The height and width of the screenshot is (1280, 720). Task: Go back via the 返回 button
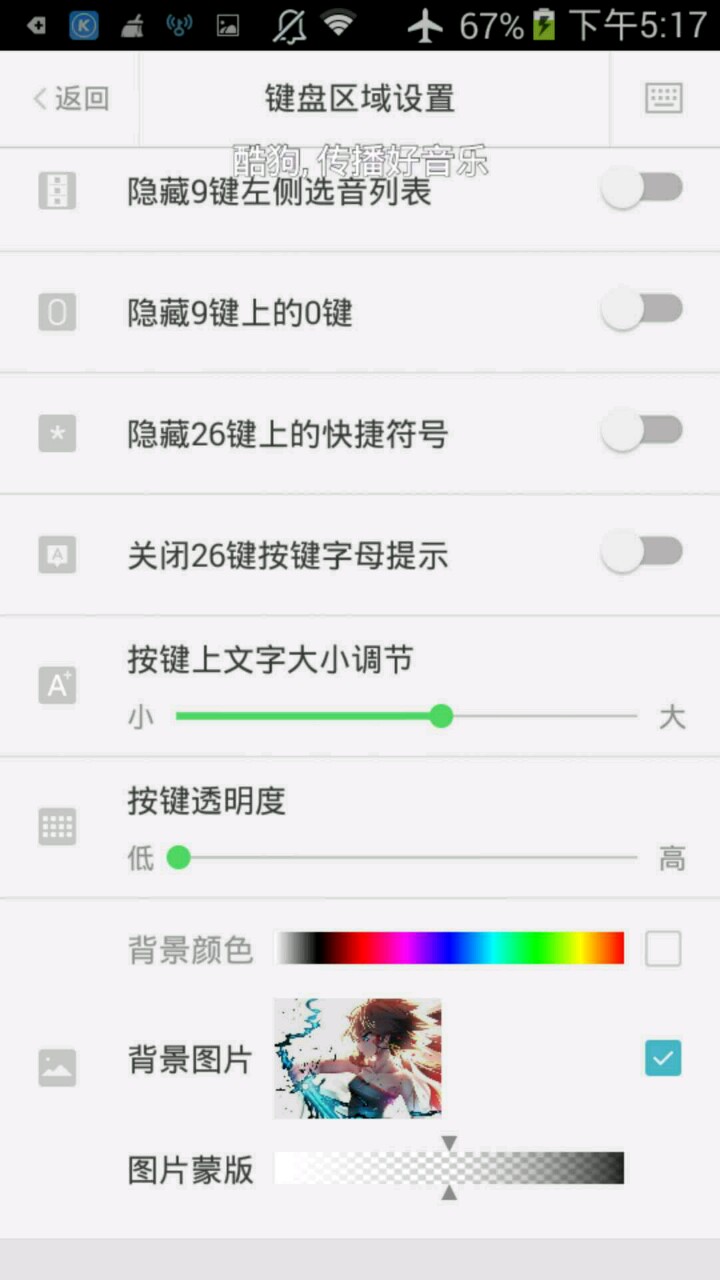tap(70, 98)
